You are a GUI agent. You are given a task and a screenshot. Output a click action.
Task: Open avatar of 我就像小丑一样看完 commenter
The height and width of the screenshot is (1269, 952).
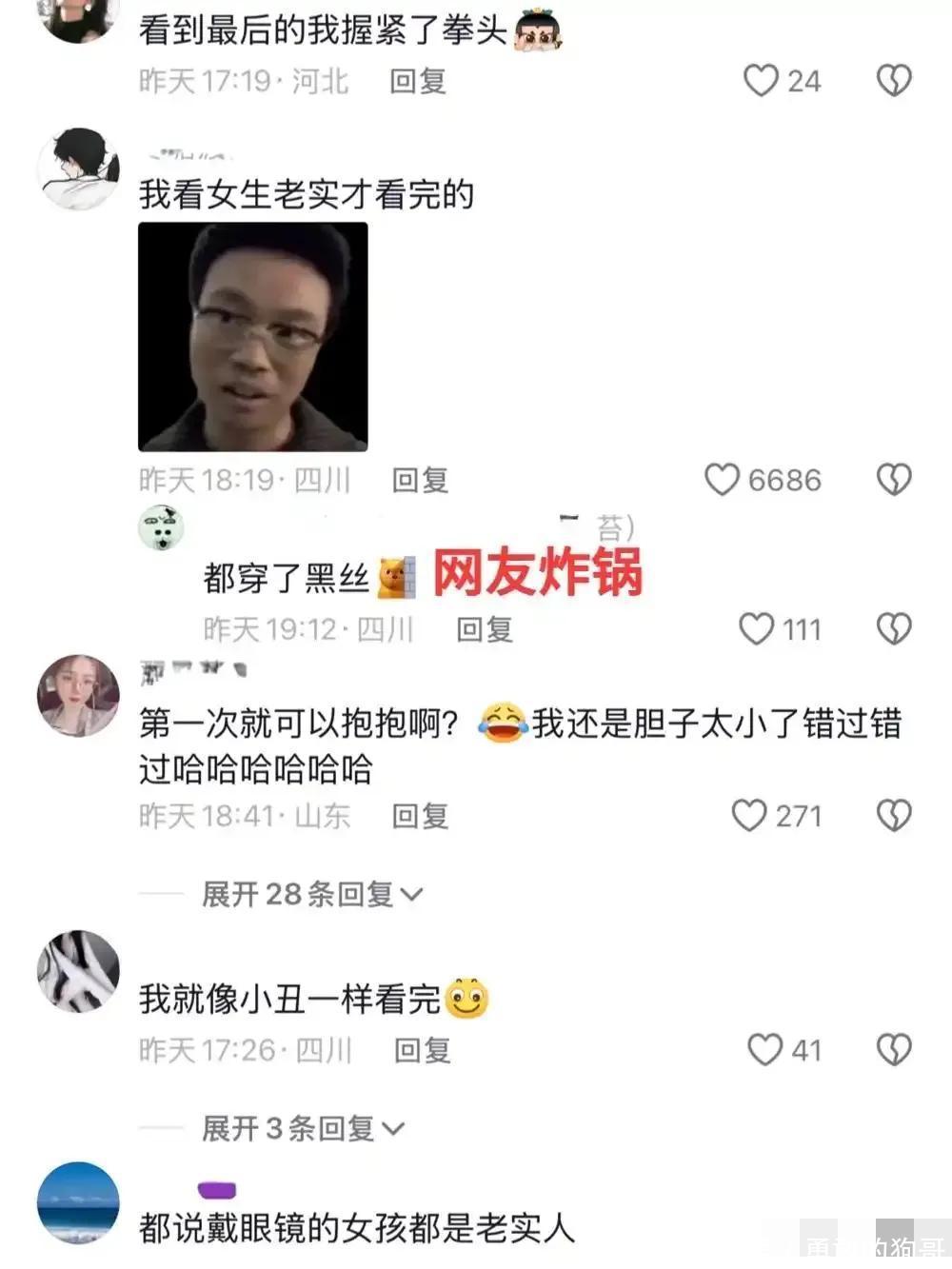click(x=78, y=971)
